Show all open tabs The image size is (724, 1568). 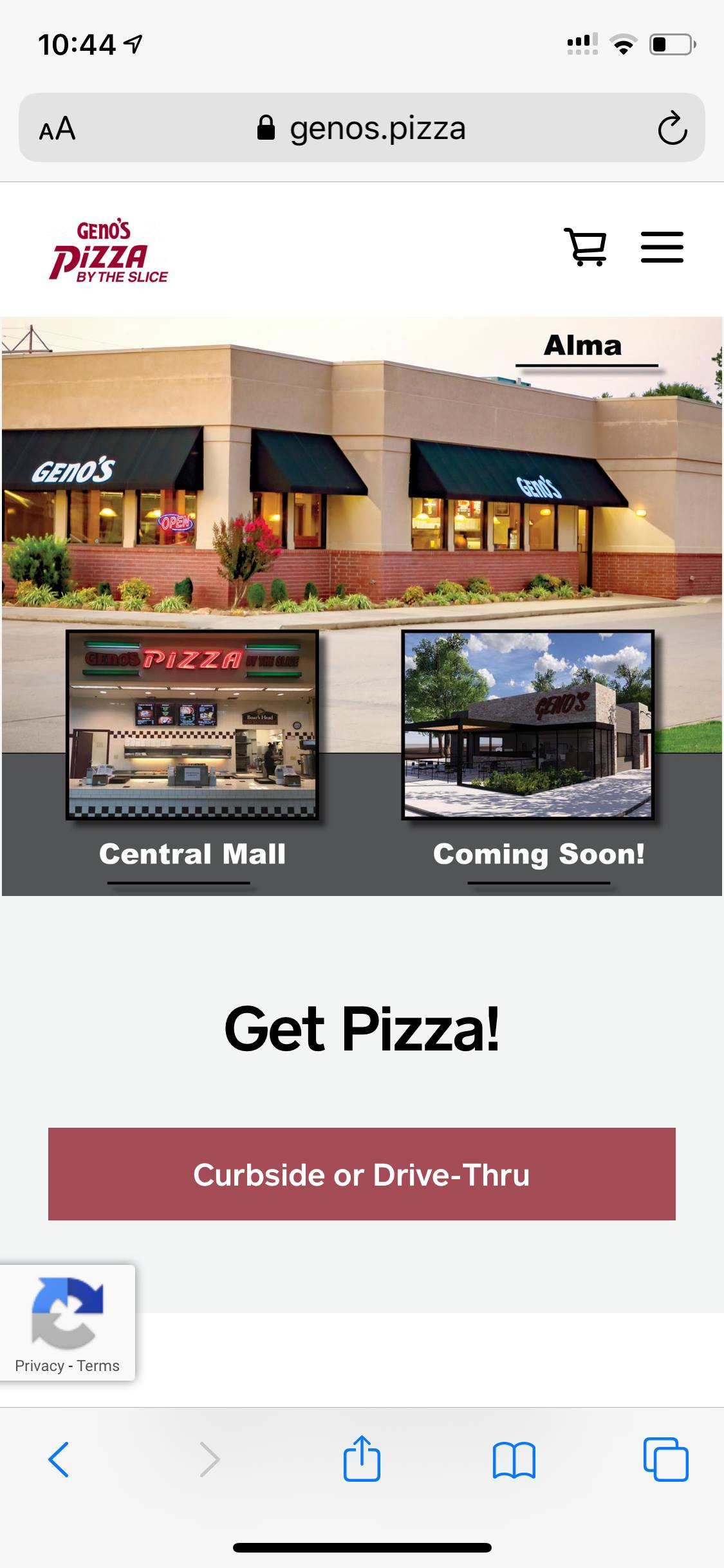665,1459
